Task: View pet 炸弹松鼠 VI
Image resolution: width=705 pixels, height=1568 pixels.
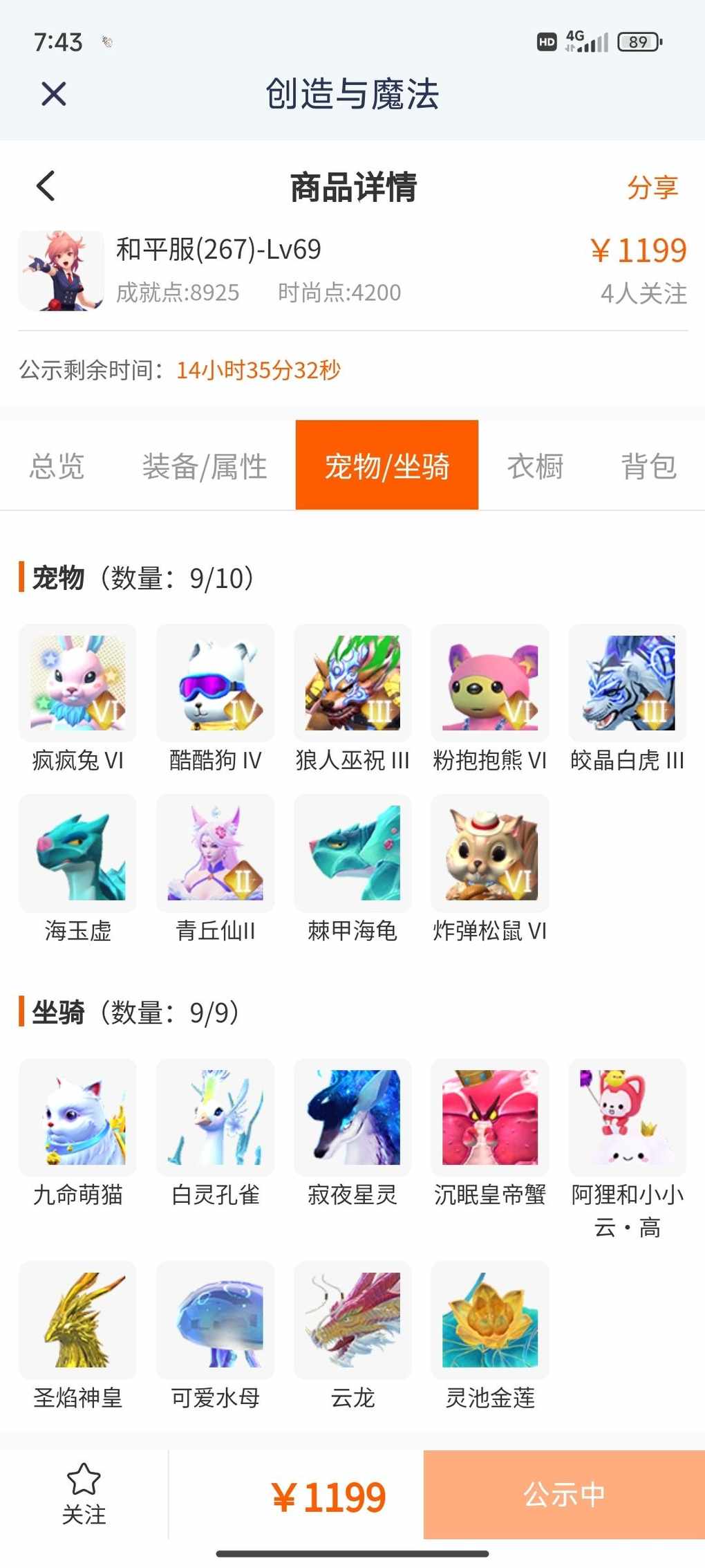Action: (490, 869)
